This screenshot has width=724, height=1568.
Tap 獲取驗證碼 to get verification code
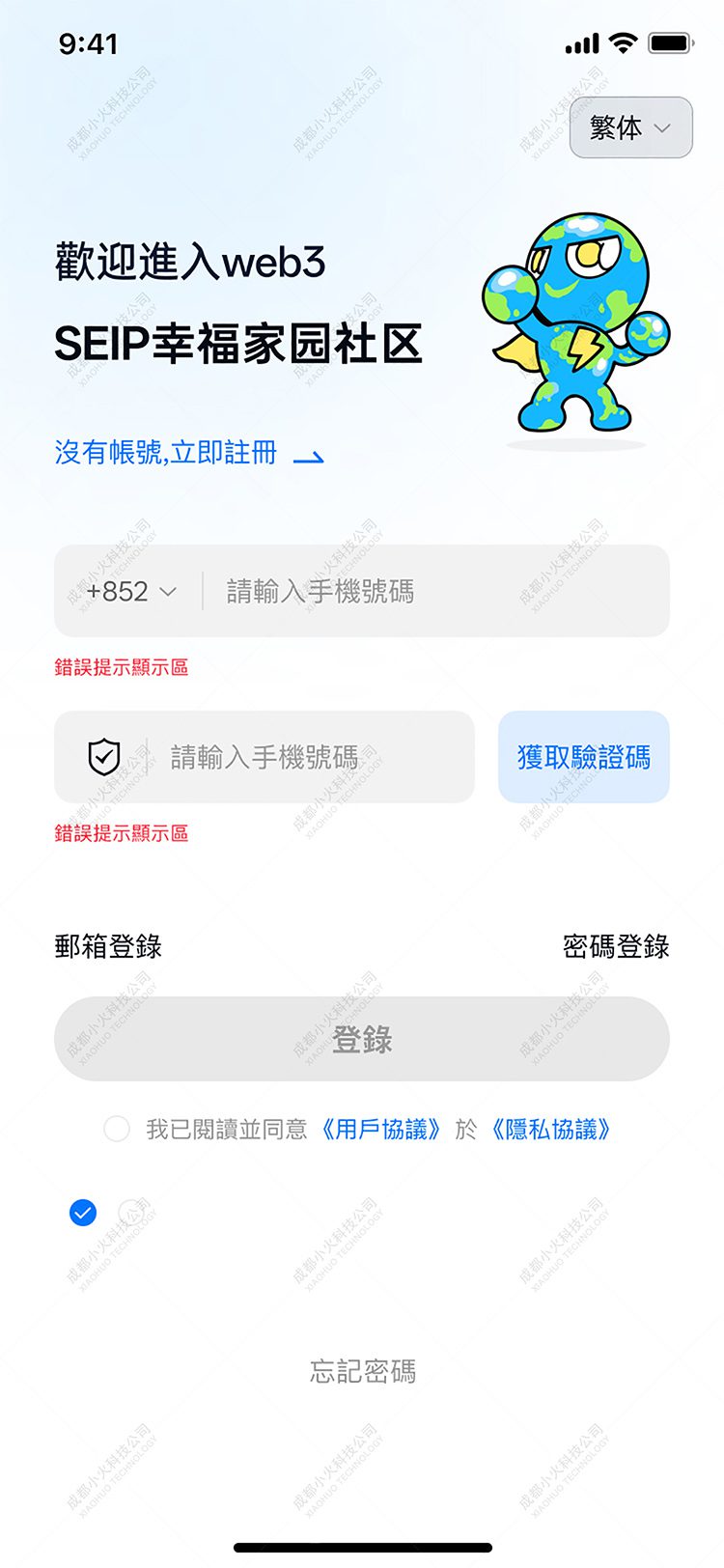click(x=583, y=757)
